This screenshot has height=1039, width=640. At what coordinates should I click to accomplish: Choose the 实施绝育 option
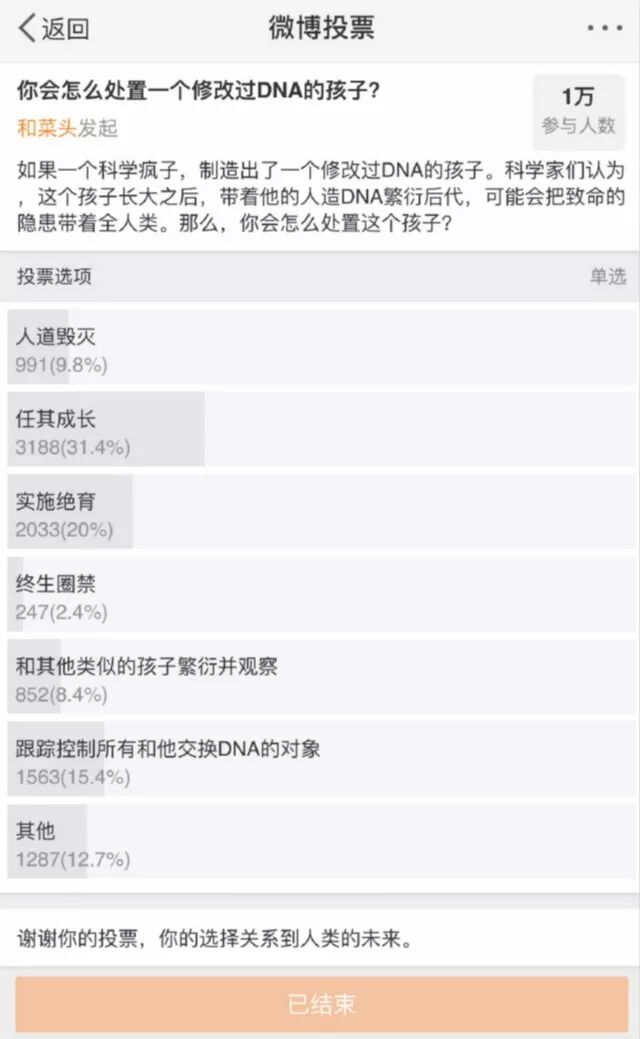click(322, 512)
